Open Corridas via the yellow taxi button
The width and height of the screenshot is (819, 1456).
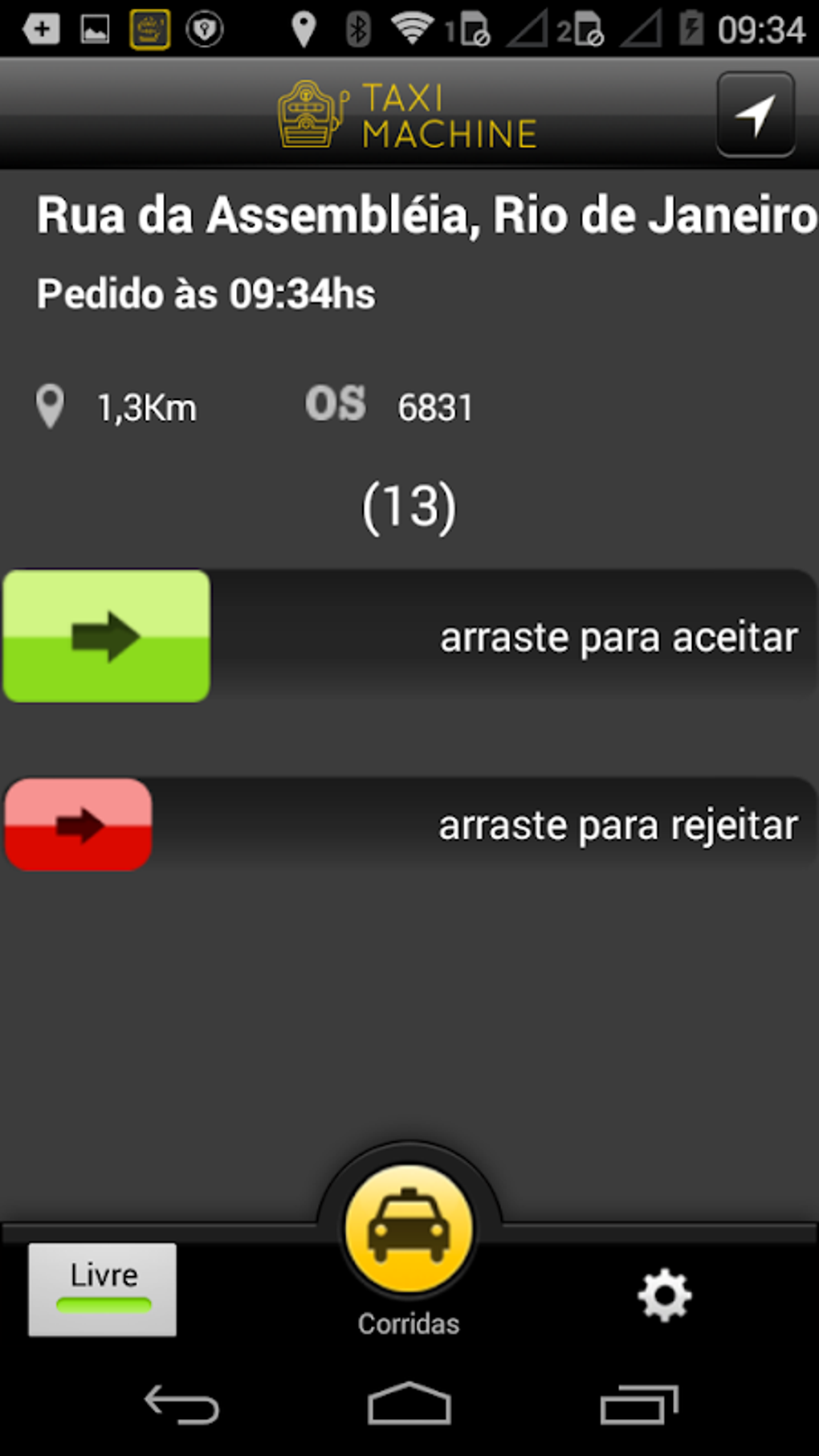(x=409, y=1229)
